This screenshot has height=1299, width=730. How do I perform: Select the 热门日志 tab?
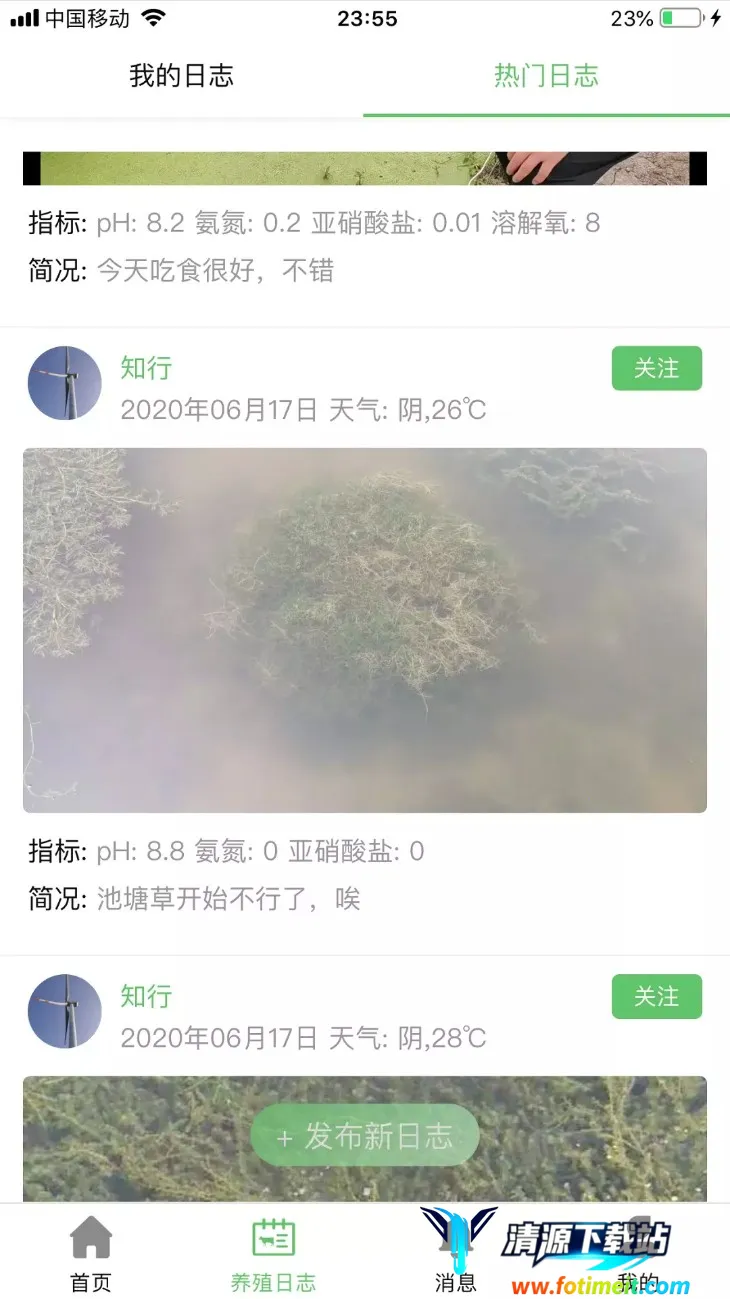pos(546,77)
